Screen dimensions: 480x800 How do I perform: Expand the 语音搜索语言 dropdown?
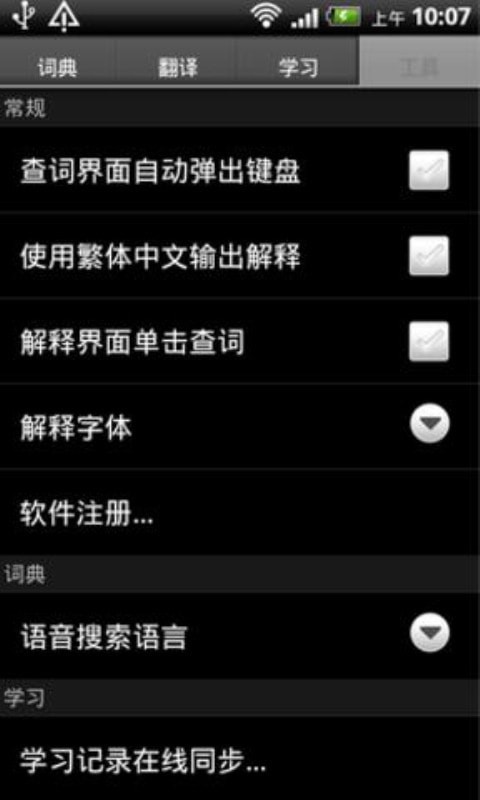(430, 633)
